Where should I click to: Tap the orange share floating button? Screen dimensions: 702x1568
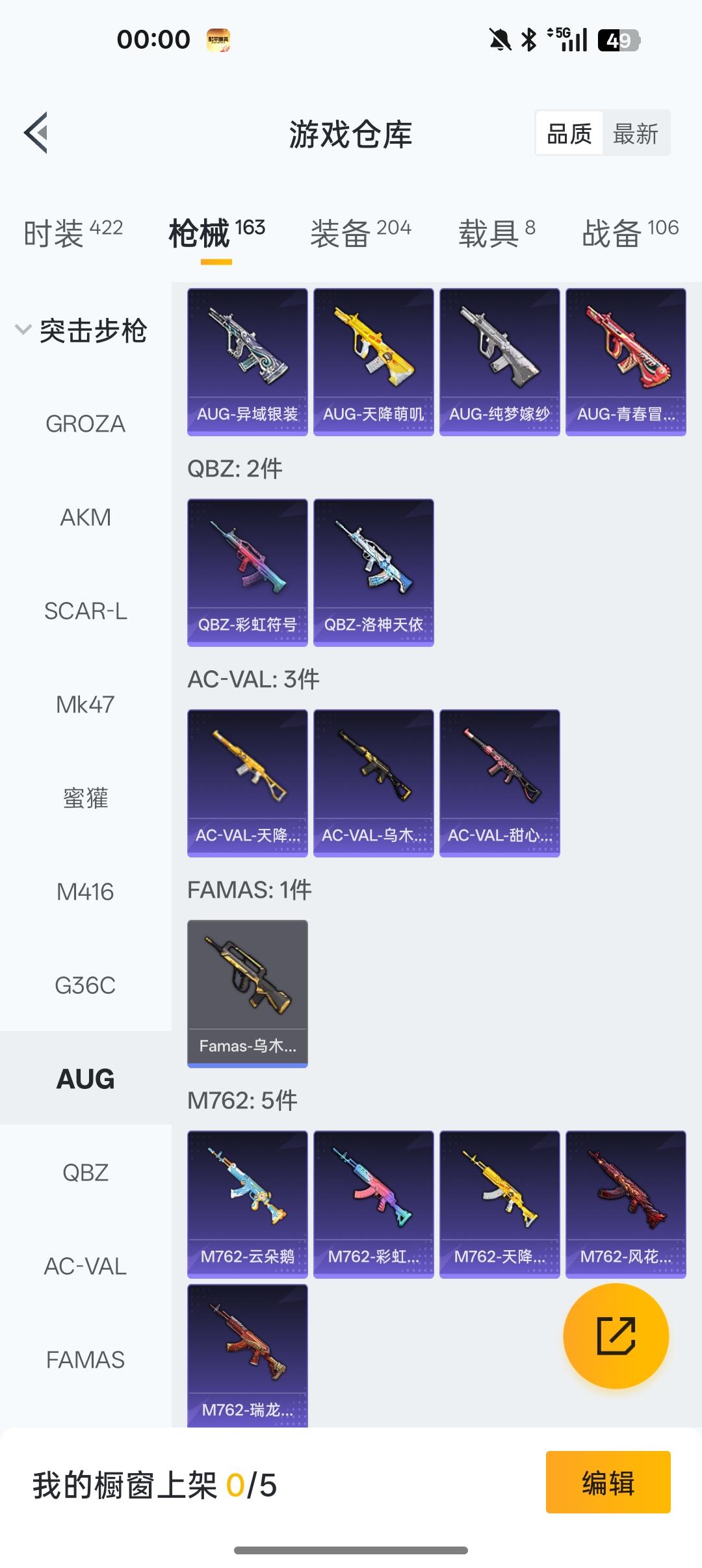click(x=616, y=1336)
